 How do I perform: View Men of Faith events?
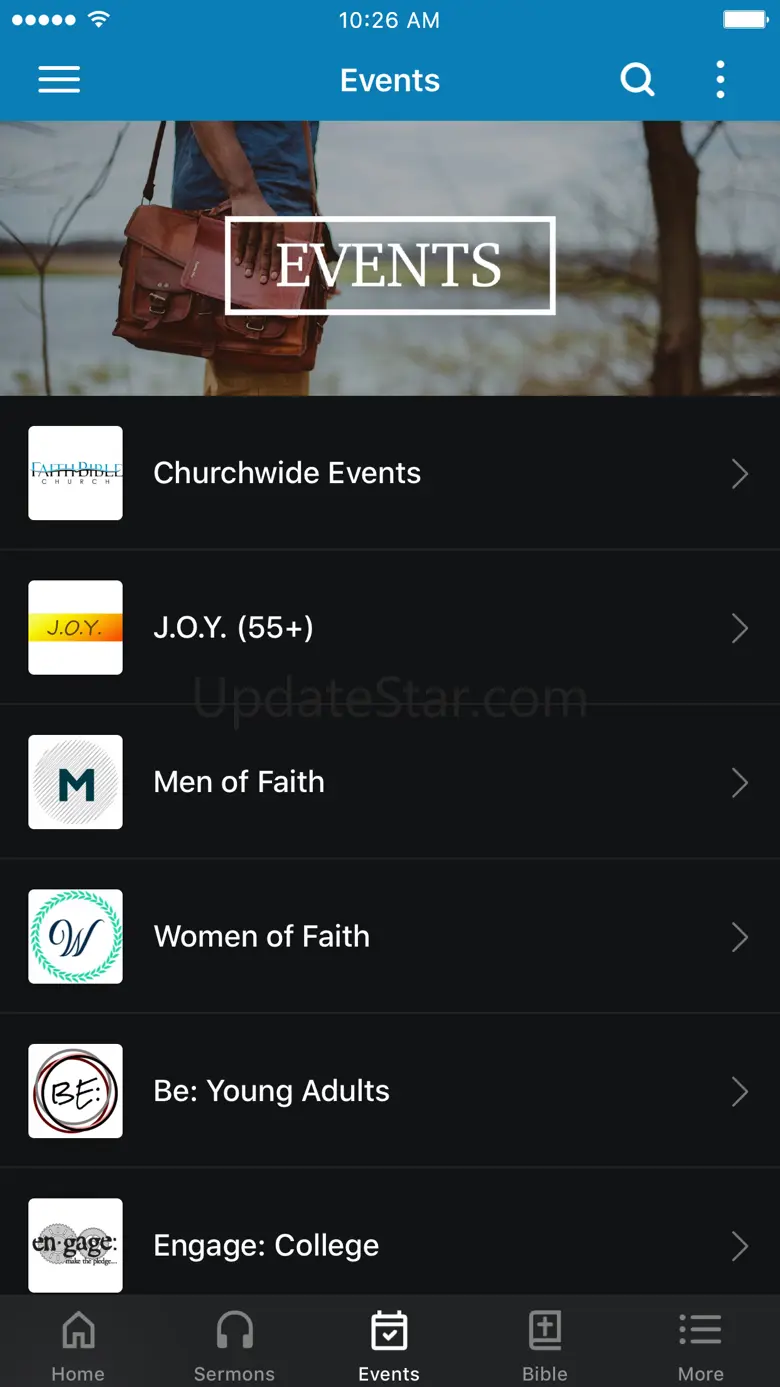coord(389,782)
